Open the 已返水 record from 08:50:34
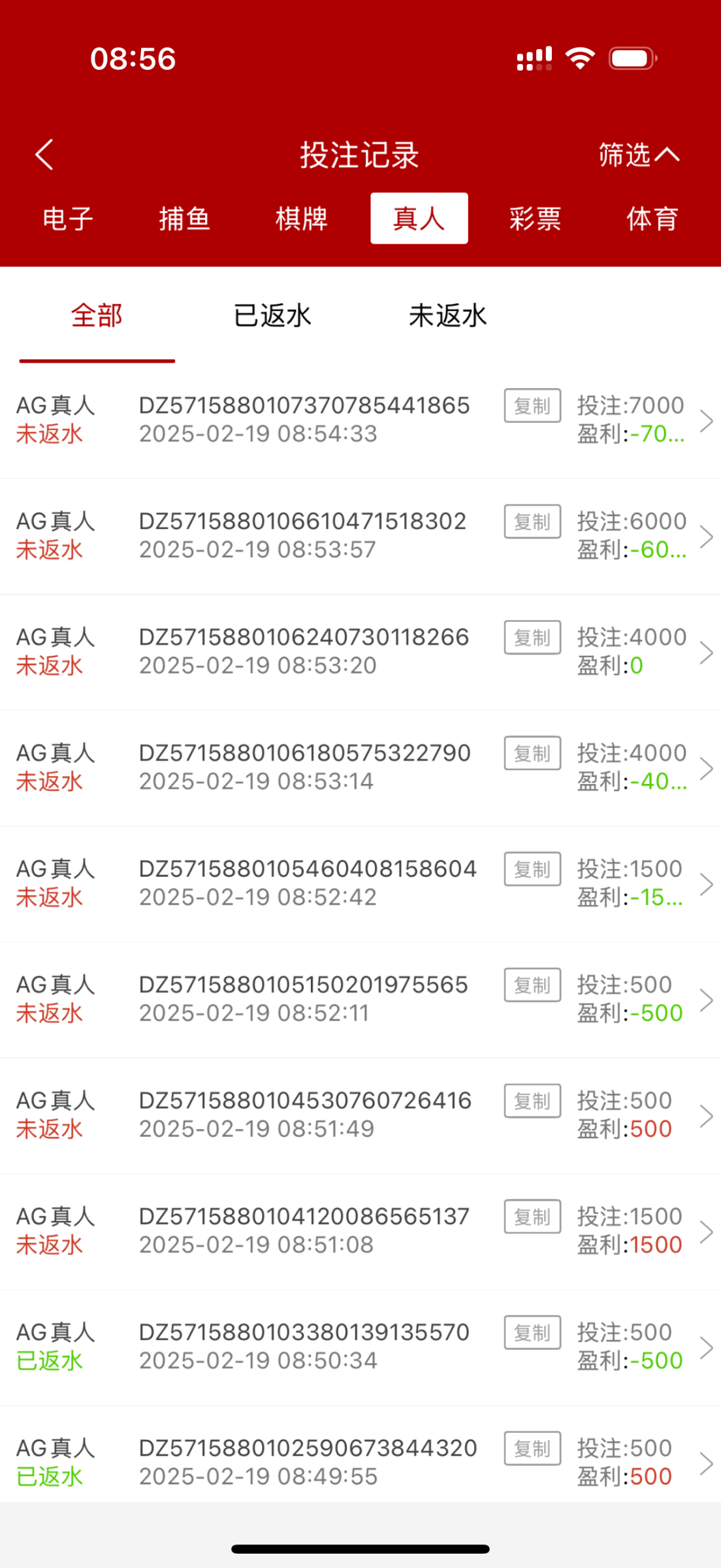721x1568 pixels. pos(705,1347)
